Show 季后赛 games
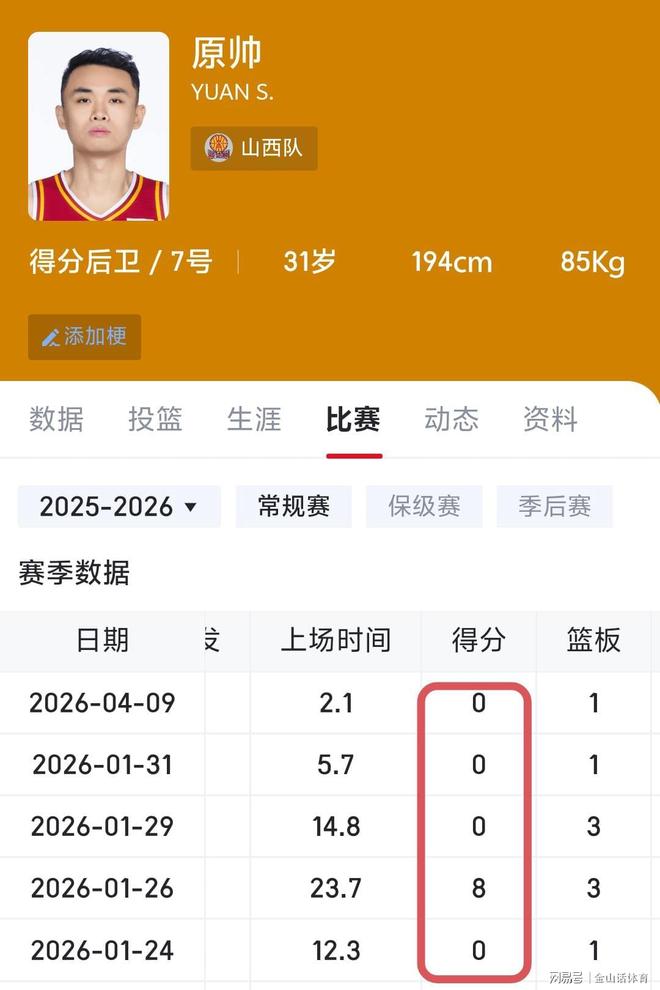 pos(554,507)
